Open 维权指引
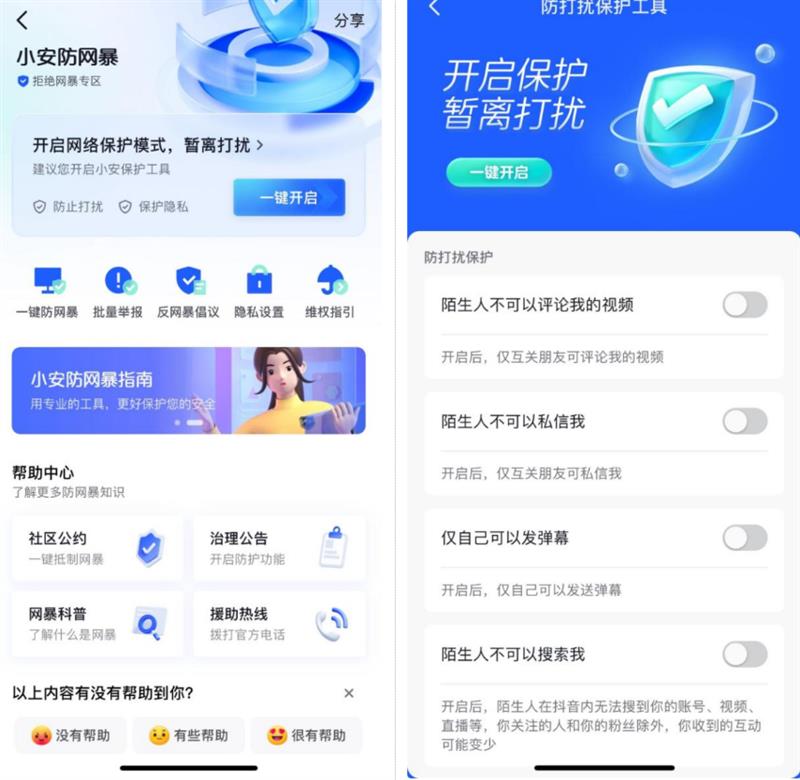The width and height of the screenshot is (800, 780). 330,292
